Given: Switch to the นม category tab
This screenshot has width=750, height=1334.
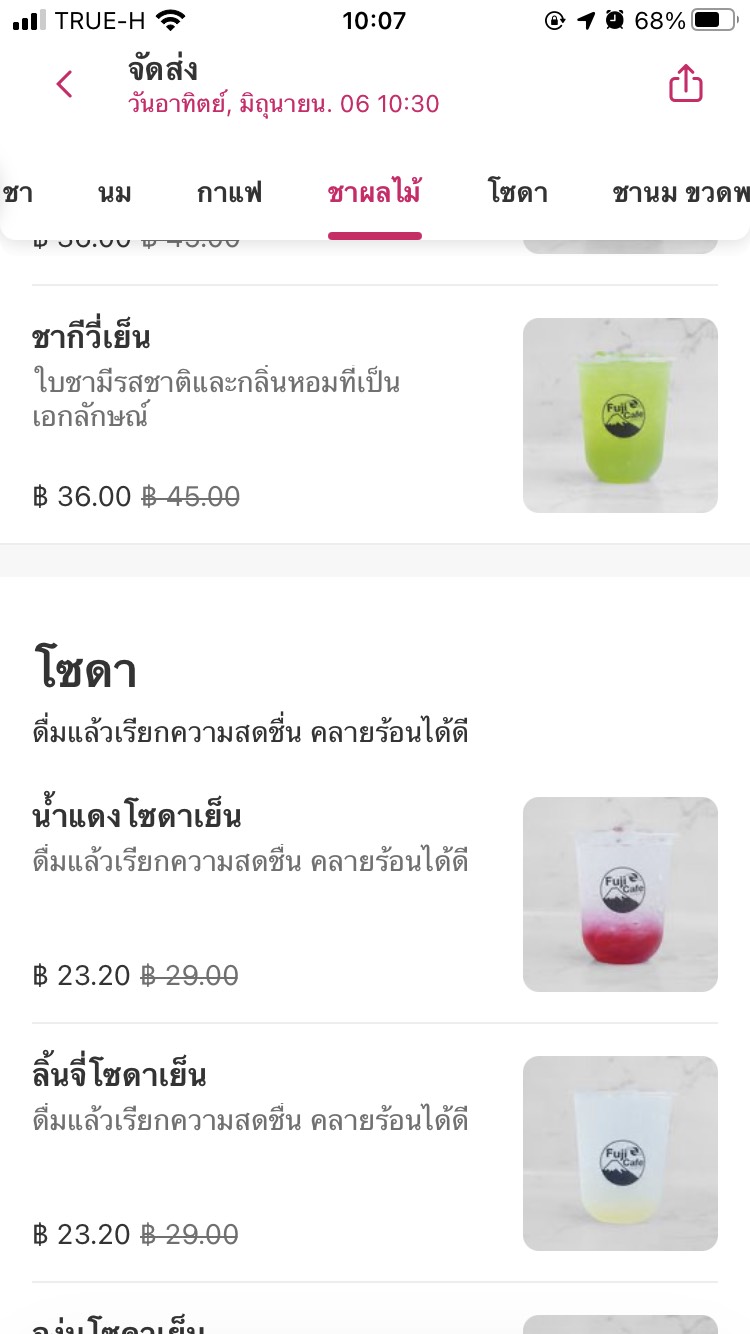Looking at the screenshot, I should 115,193.
